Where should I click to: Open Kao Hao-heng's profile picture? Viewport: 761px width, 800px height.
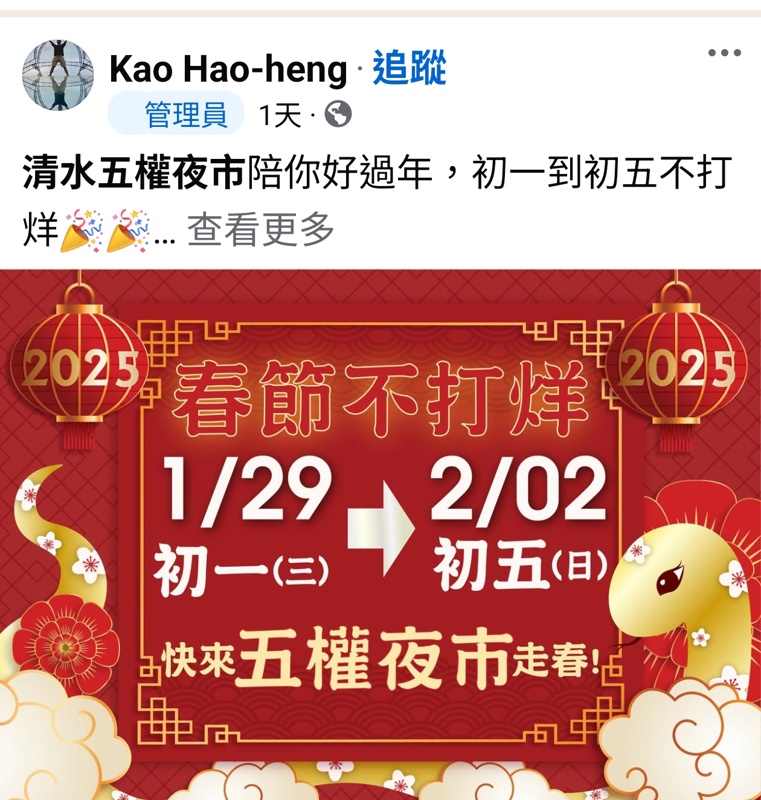[x=58, y=76]
